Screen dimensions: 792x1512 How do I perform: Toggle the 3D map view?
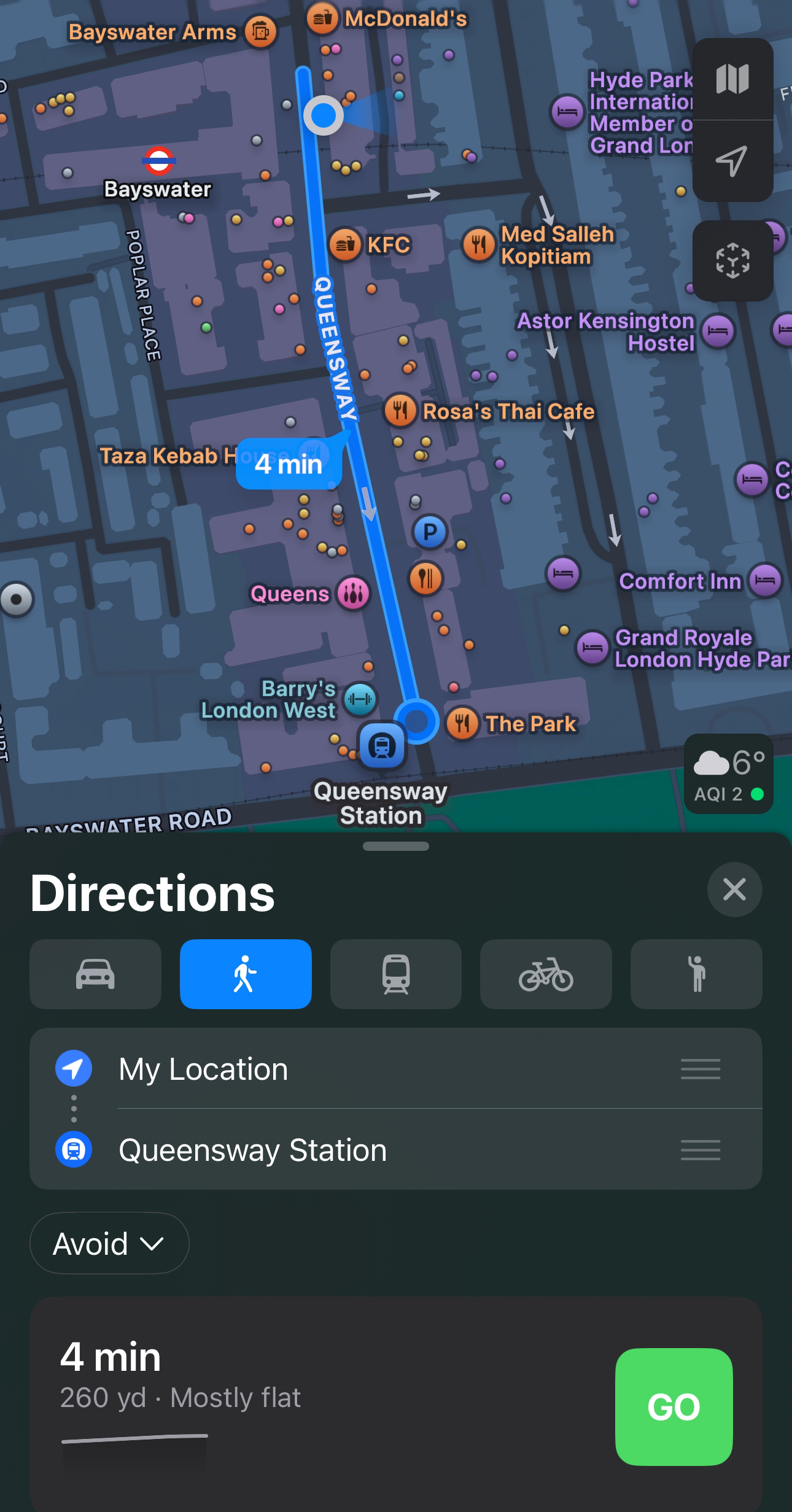tap(732, 261)
